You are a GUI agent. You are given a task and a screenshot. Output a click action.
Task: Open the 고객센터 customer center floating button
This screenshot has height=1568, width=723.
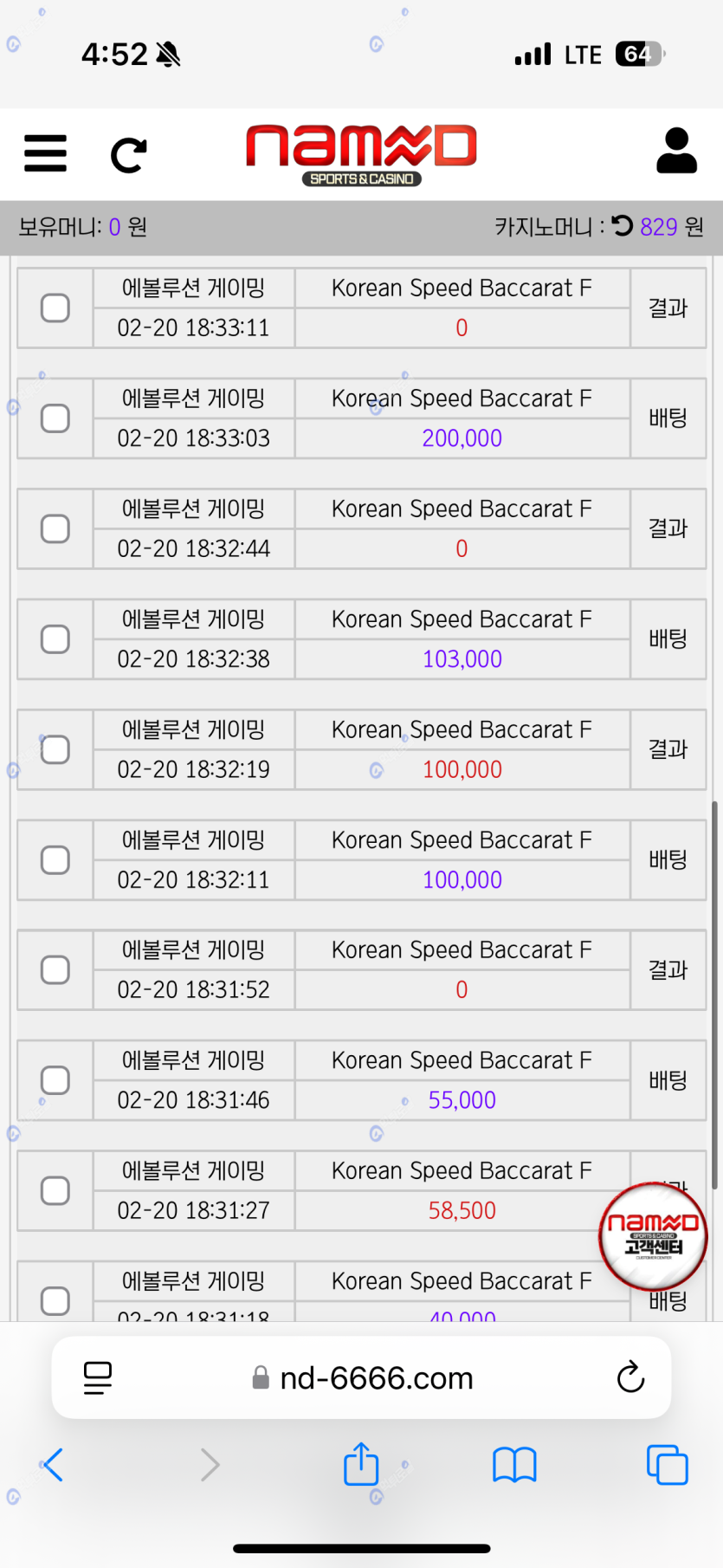653,1236
